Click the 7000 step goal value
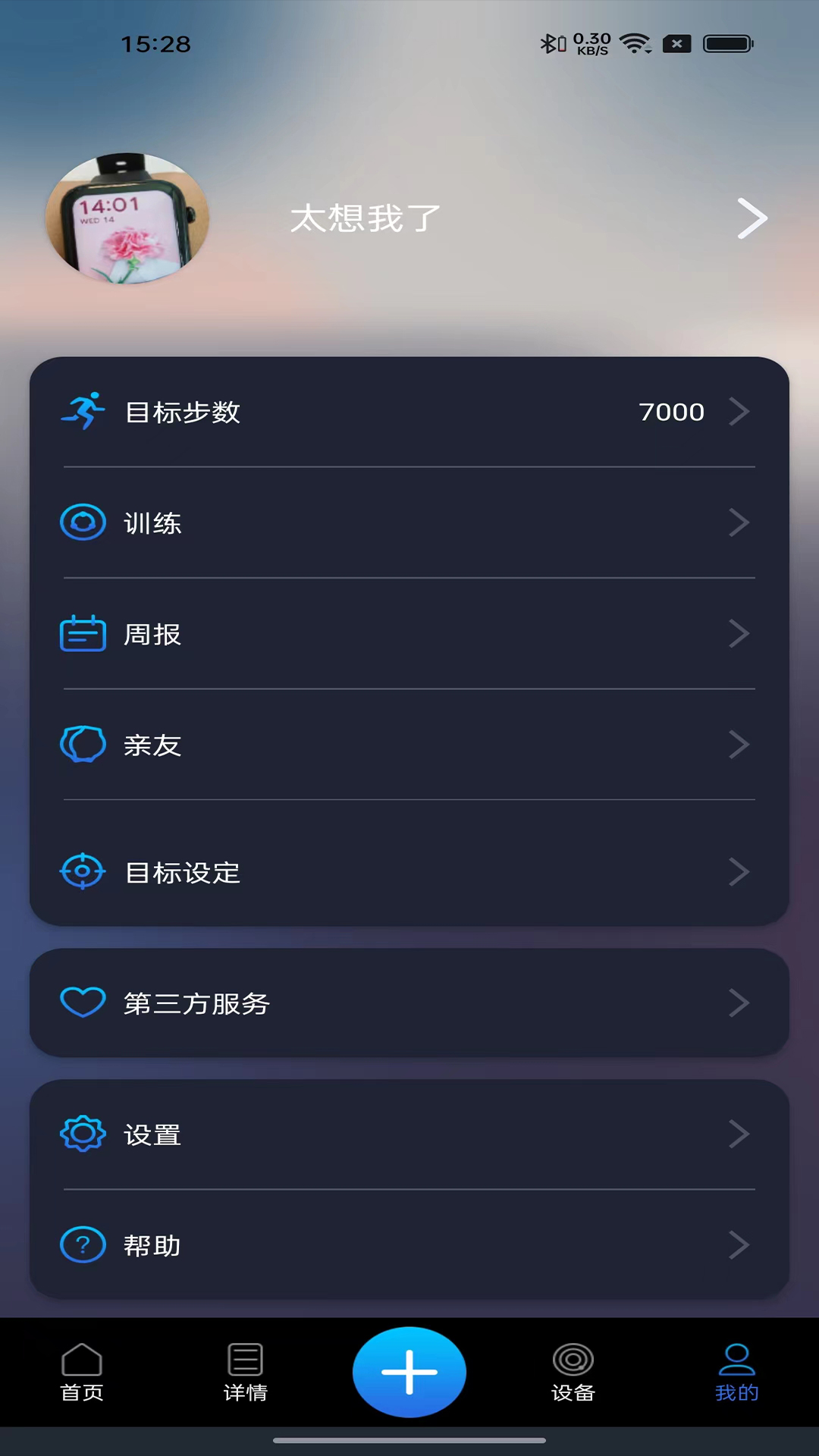This screenshot has width=819, height=1456. coord(672,411)
